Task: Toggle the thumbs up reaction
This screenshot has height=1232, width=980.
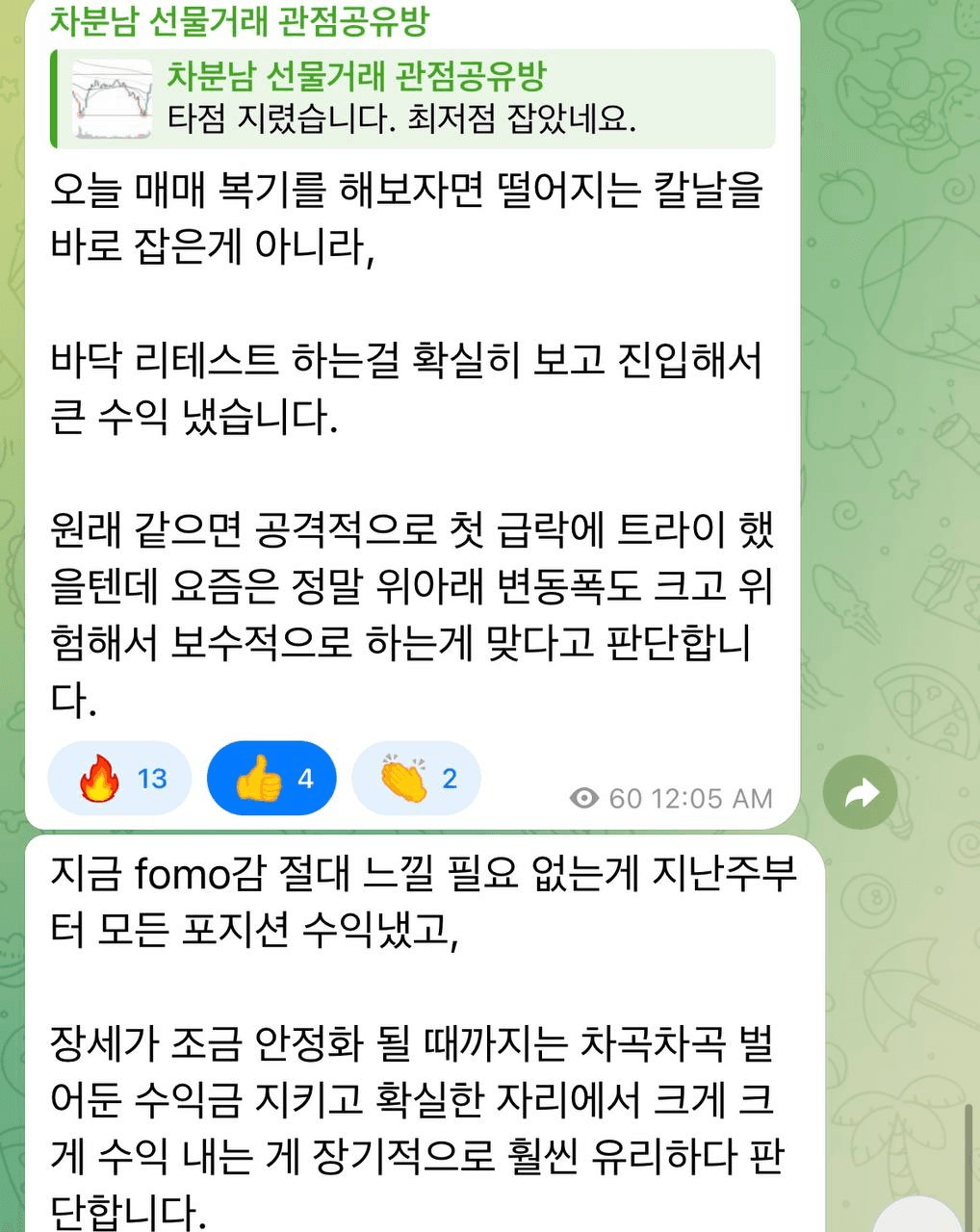Action: (271, 778)
